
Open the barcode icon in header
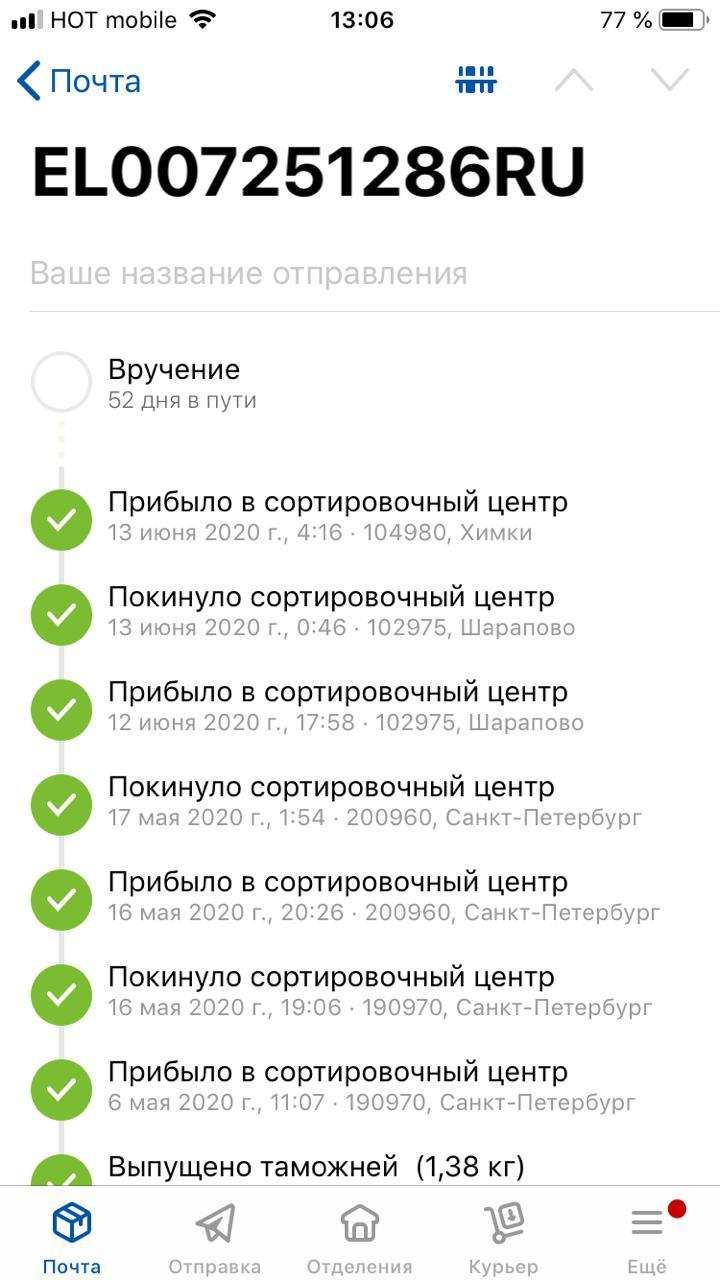tap(476, 80)
